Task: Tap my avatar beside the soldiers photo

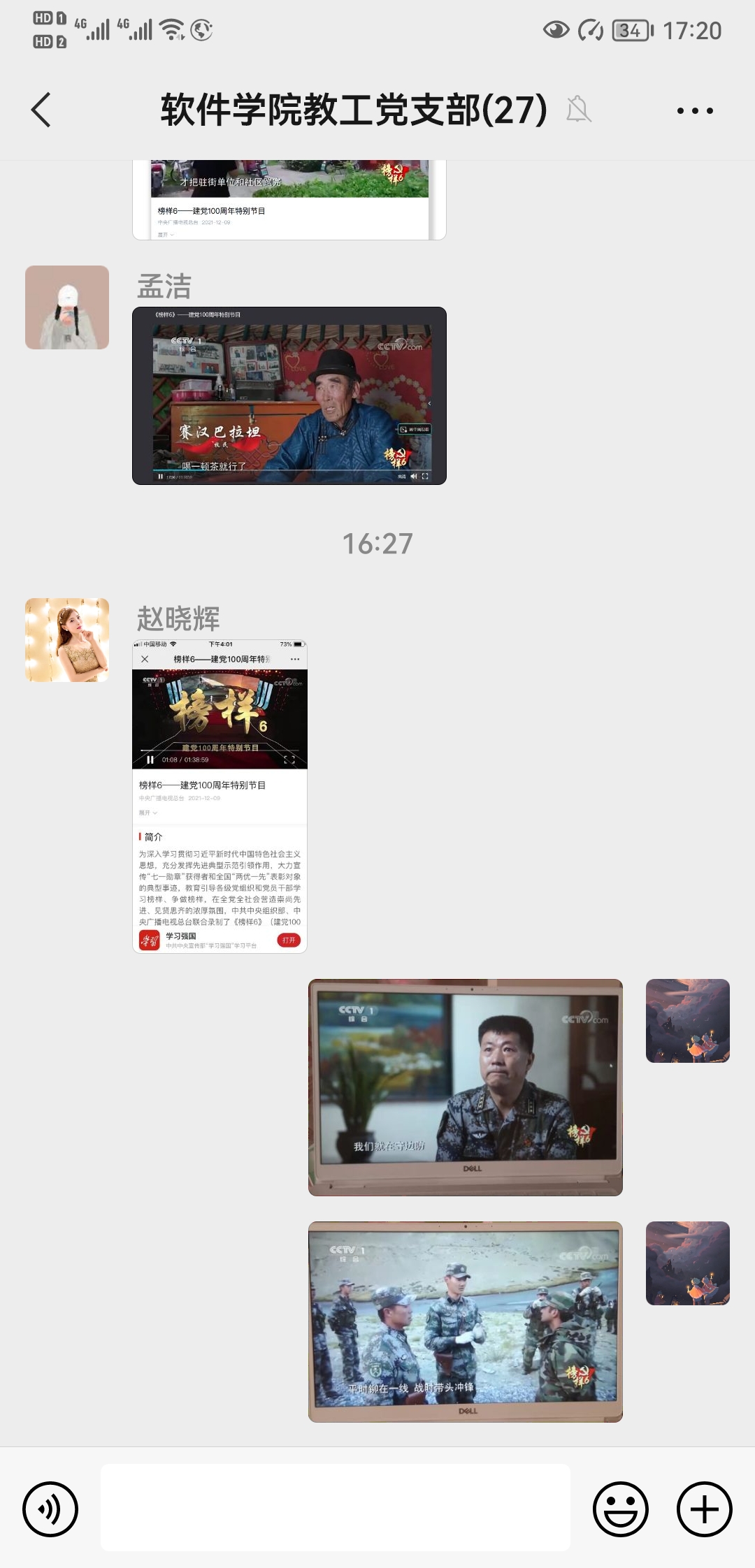Action: [x=687, y=1263]
